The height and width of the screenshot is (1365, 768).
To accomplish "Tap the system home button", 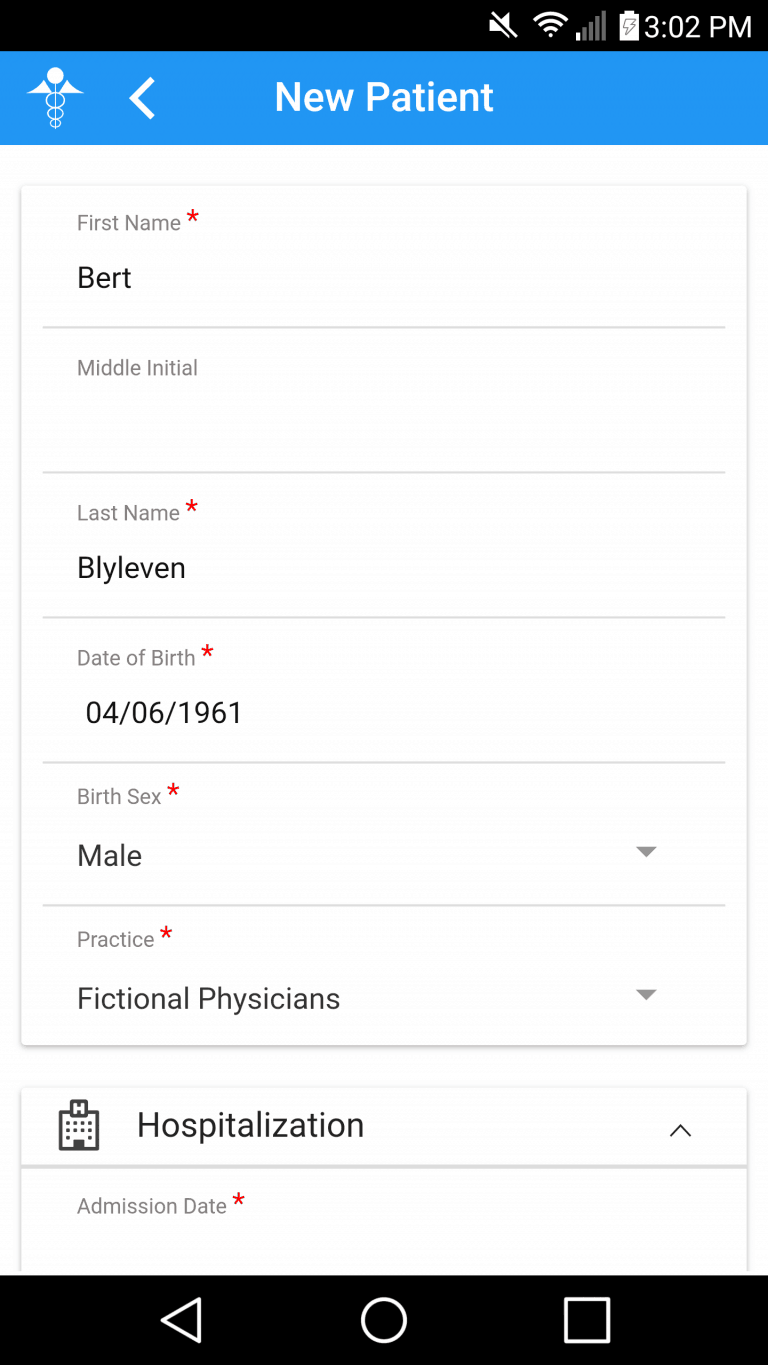I will (x=384, y=1320).
